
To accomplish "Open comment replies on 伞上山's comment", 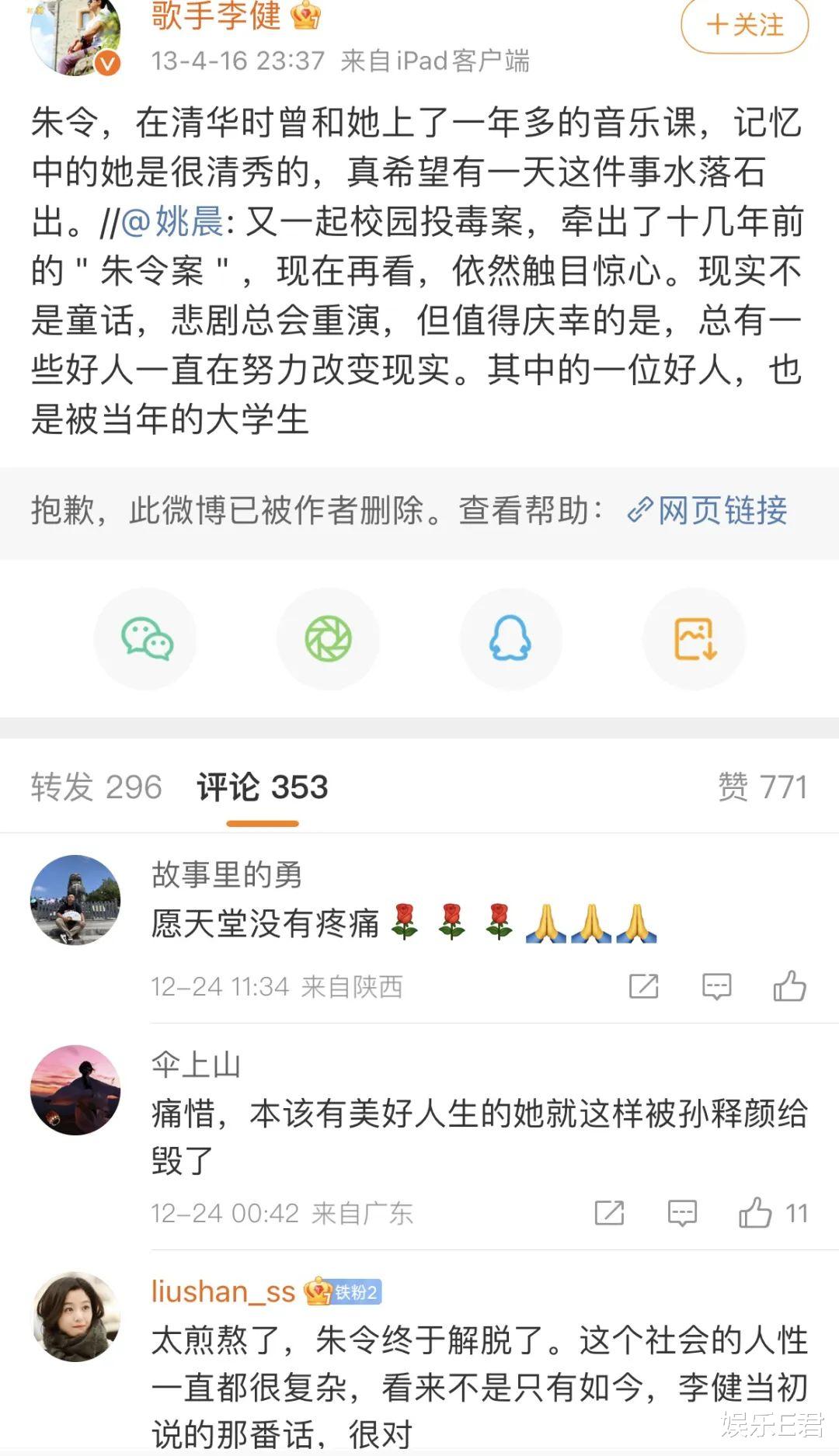I will [x=681, y=1211].
